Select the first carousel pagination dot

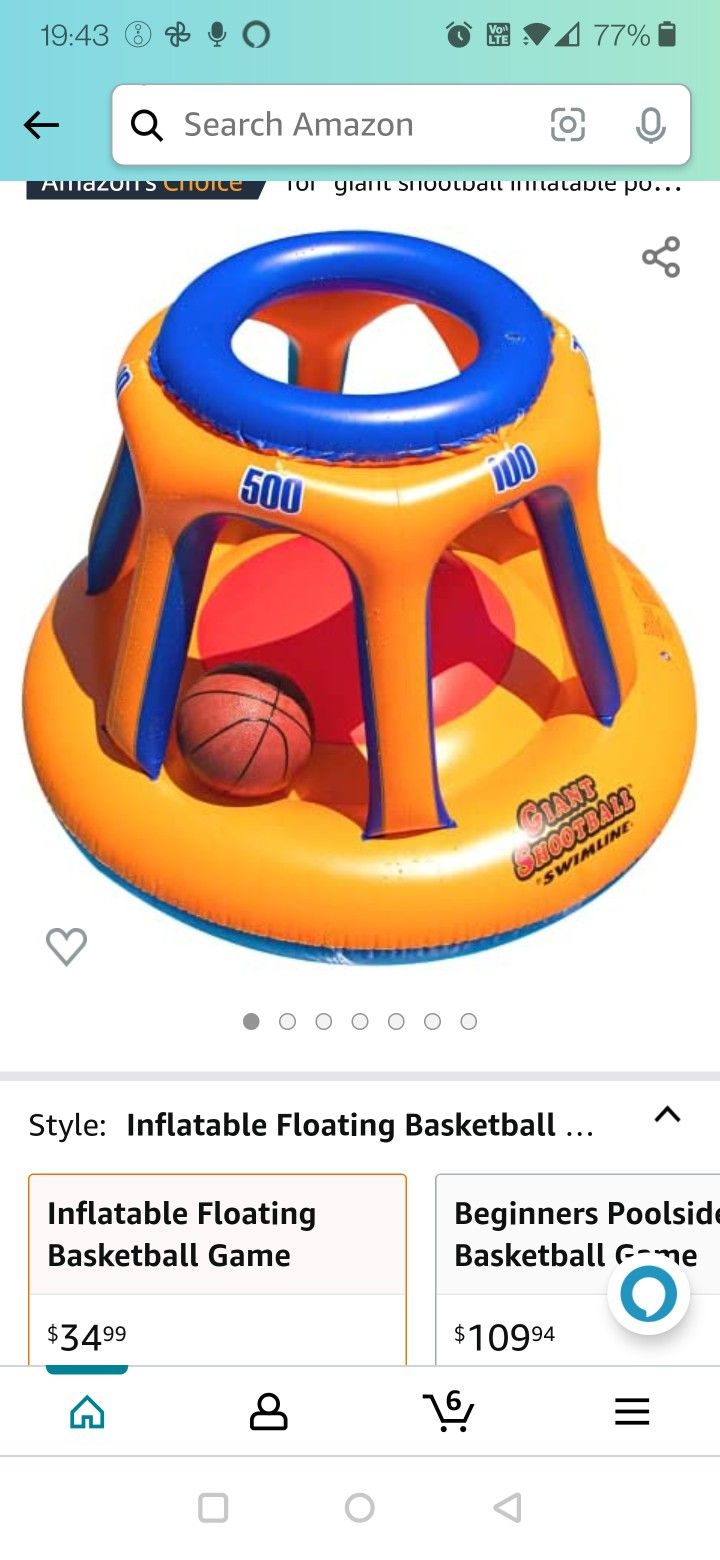point(251,1021)
